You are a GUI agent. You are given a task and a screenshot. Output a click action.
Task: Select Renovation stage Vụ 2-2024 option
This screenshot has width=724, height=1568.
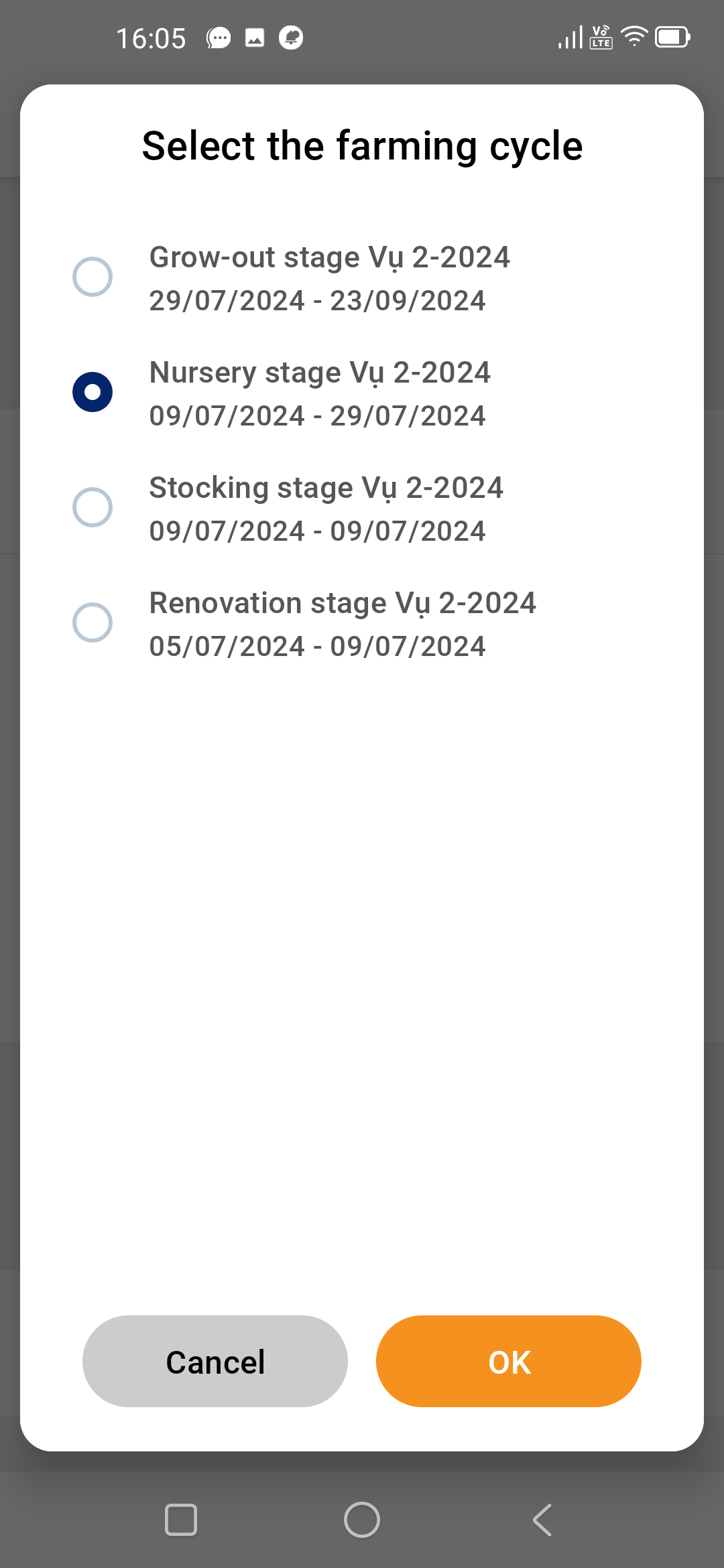pyautogui.click(x=362, y=623)
